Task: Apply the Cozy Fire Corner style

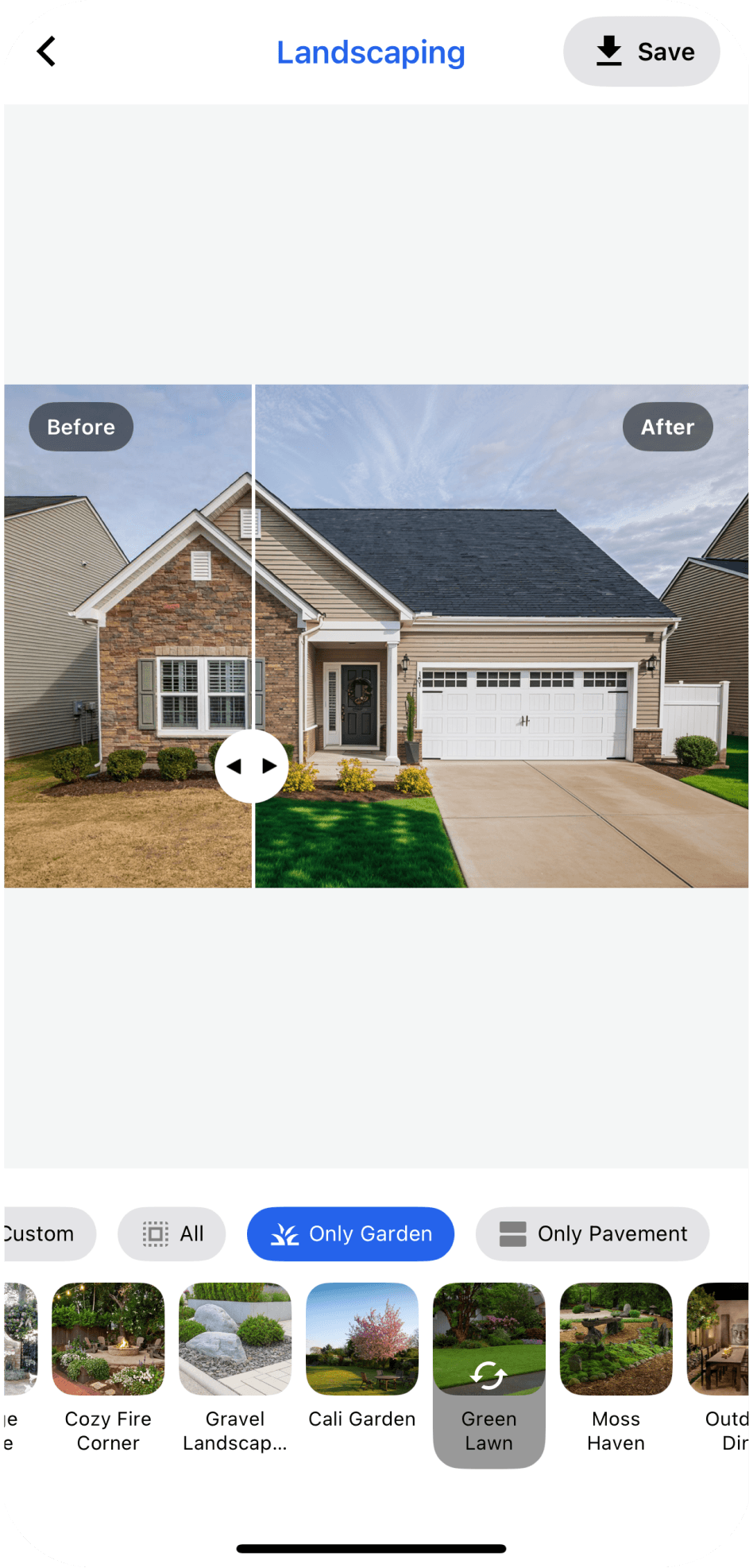Action: (108, 1367)
